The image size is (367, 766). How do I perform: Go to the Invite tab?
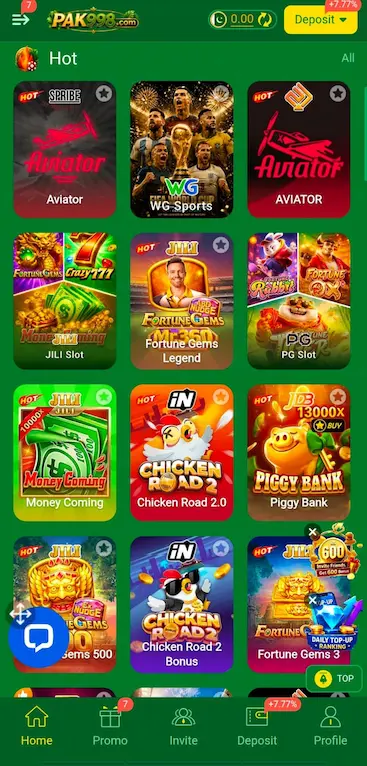(183, 725)
